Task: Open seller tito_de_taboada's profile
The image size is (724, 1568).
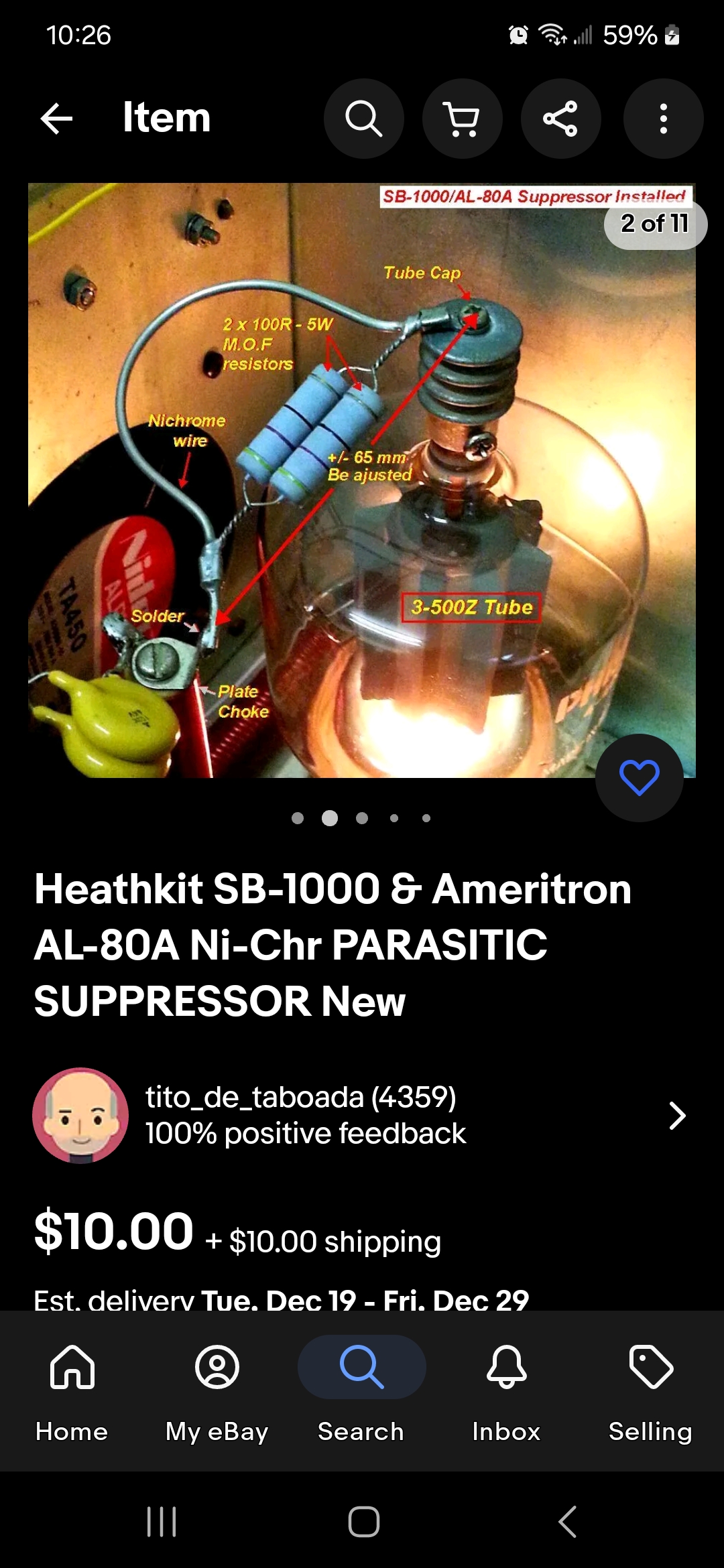Action: pos(362,1115)
